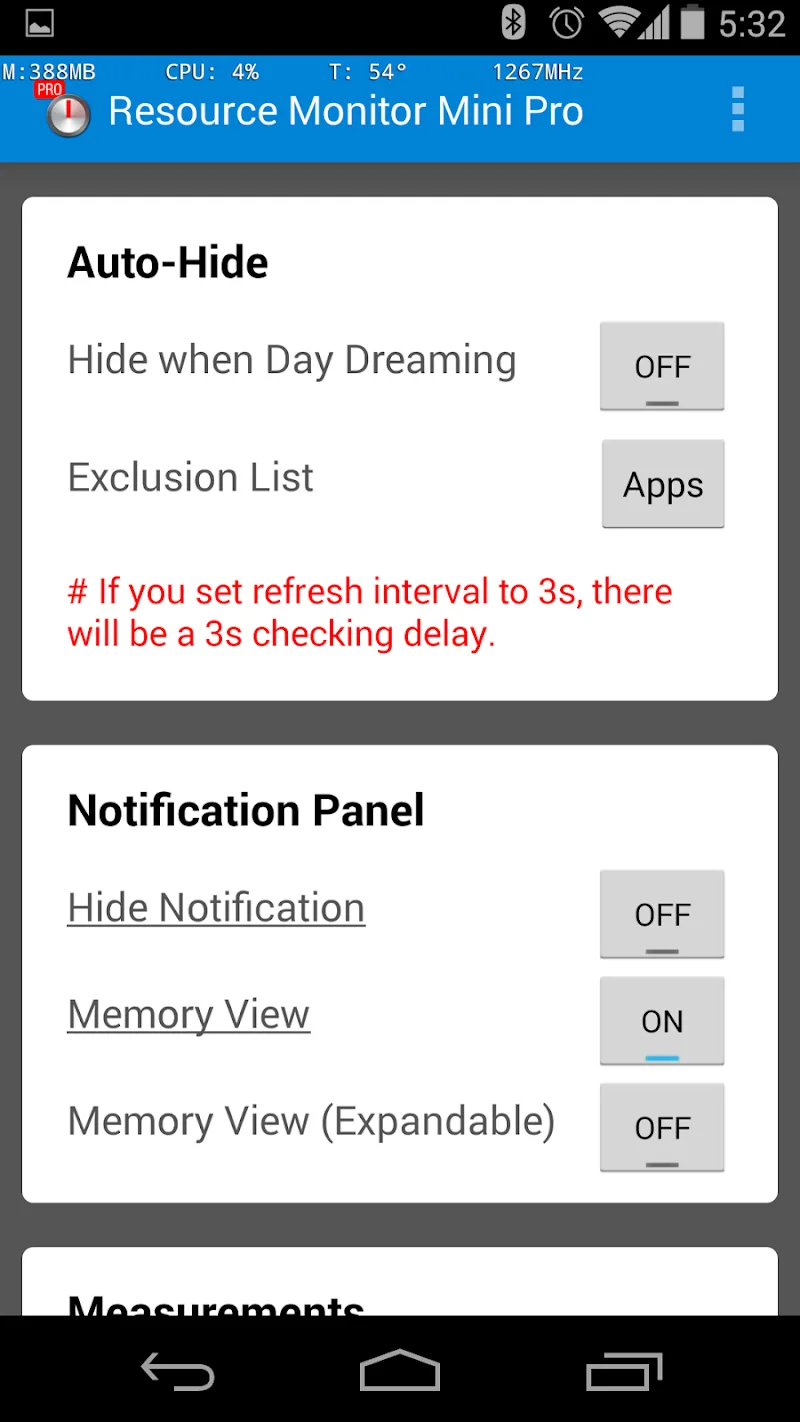Open the Hide Notification link
Viewport: 800px width, 1422px height.
click(216, 908)
